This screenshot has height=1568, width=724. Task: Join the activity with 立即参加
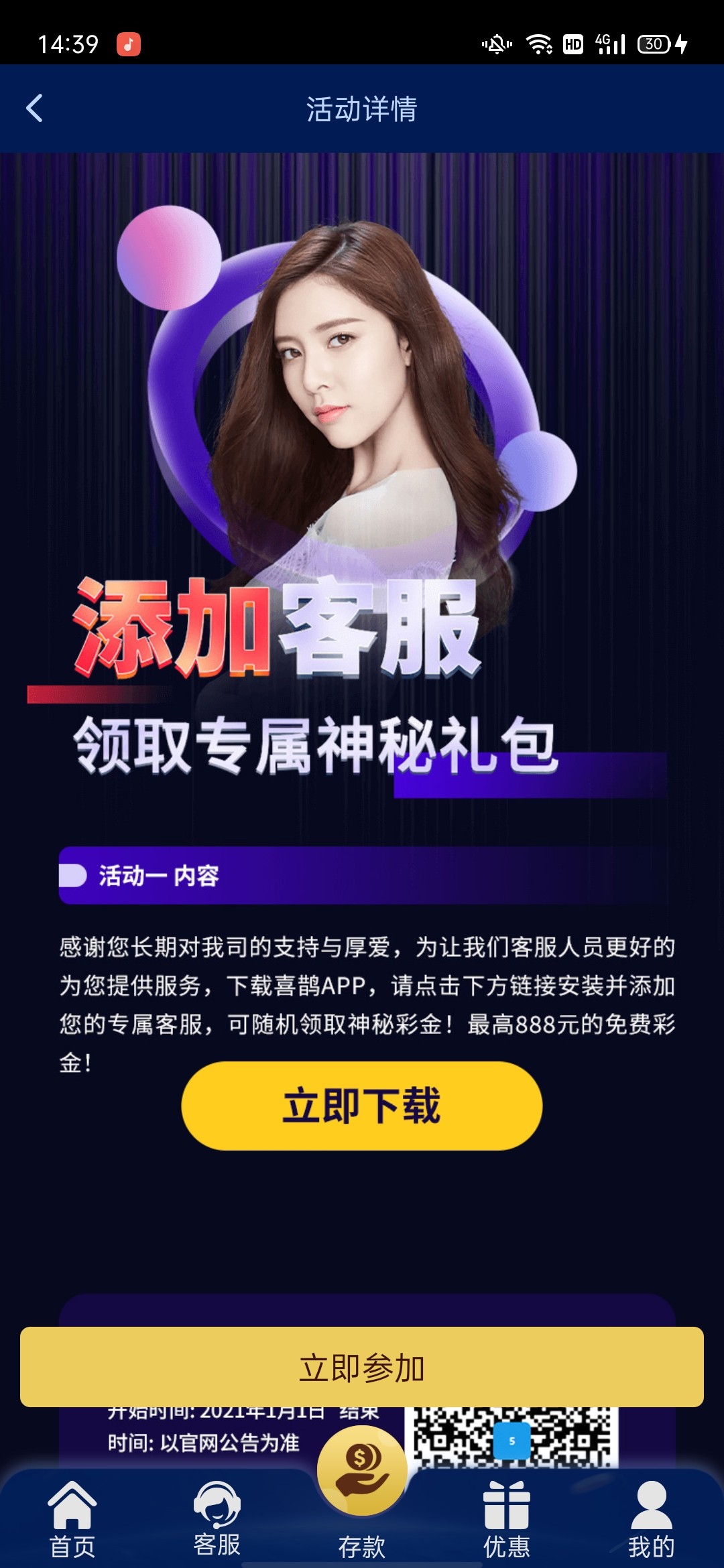(x=361, y=1367)
